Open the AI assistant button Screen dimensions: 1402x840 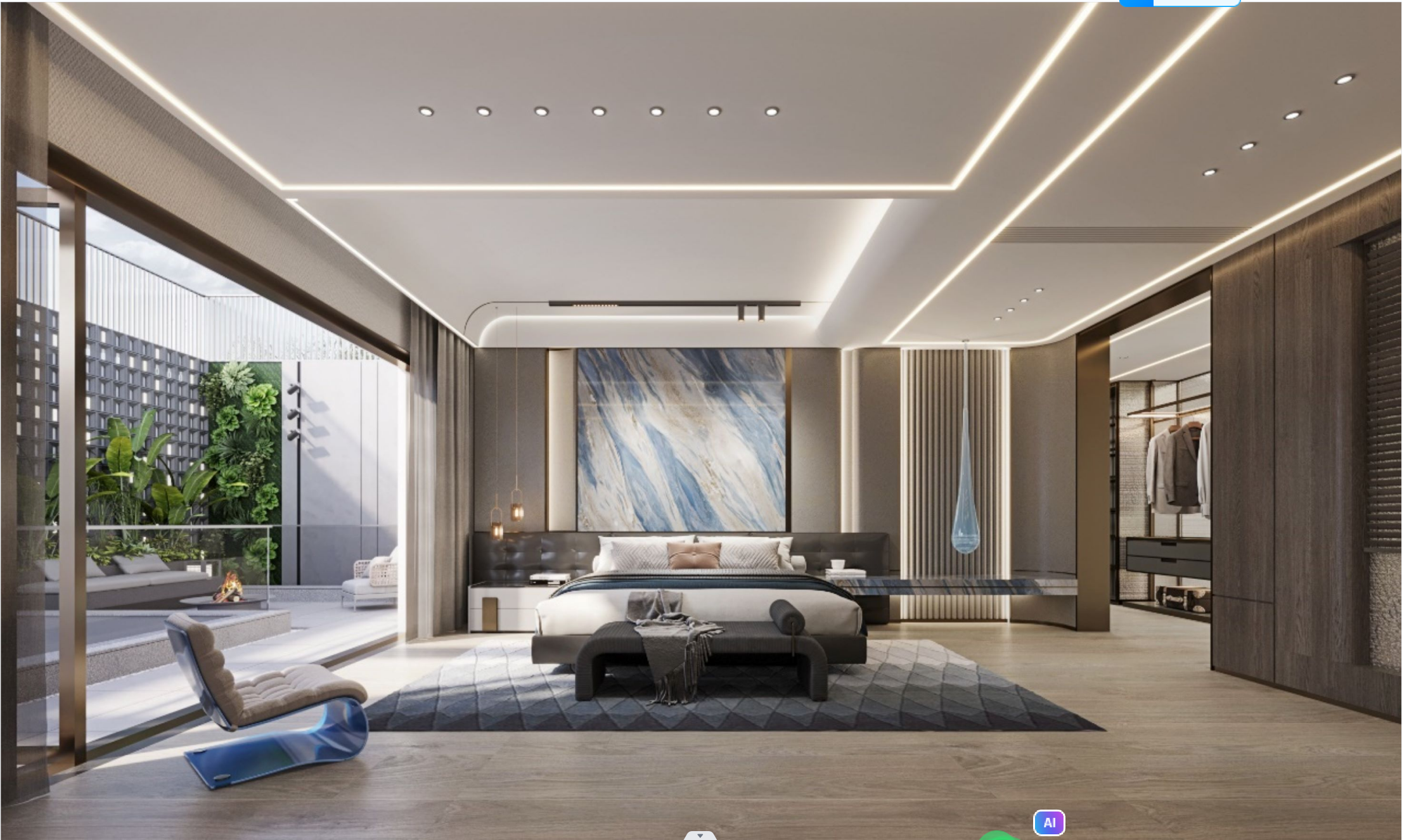[1049, 822]
